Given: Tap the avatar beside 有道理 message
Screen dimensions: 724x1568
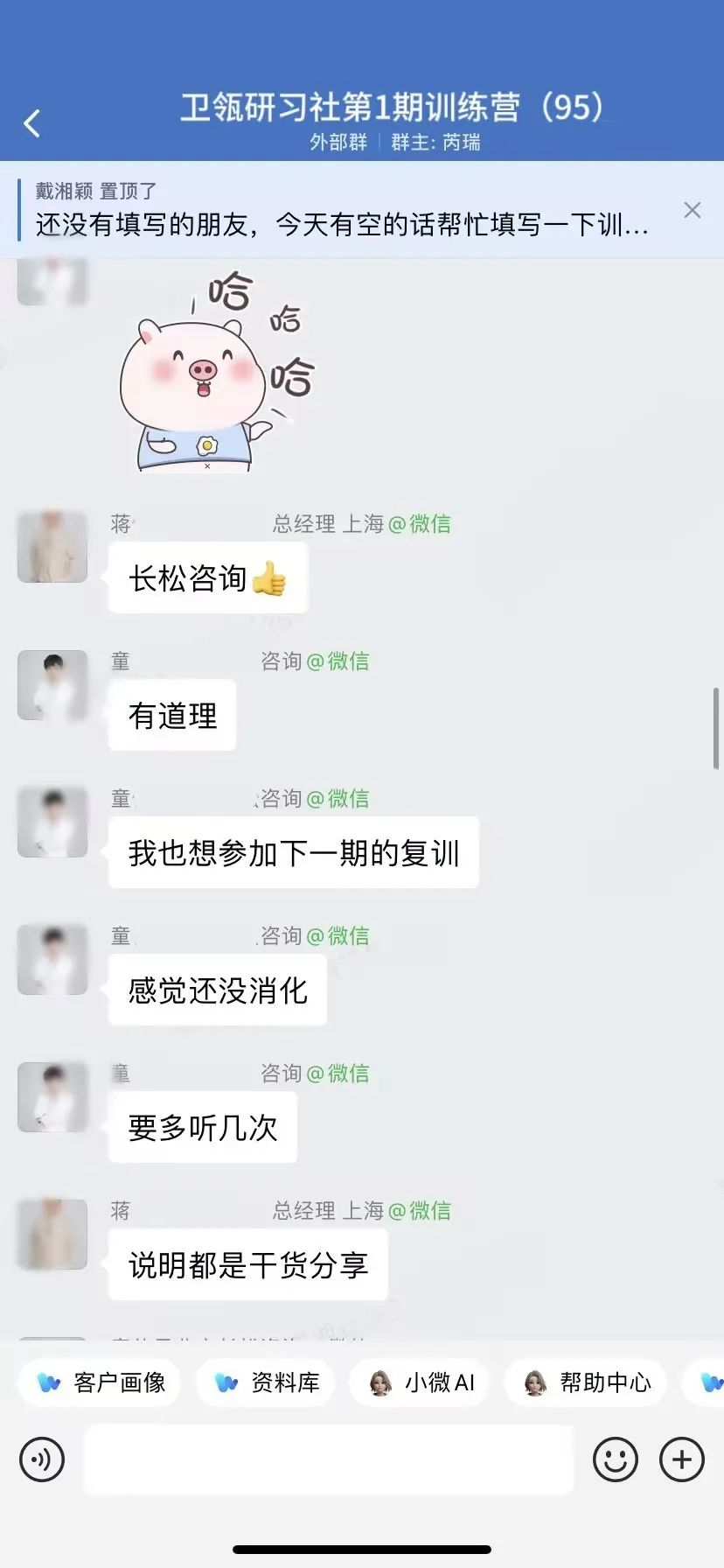Looking at the screenshot, I should [x=52, y=685].
